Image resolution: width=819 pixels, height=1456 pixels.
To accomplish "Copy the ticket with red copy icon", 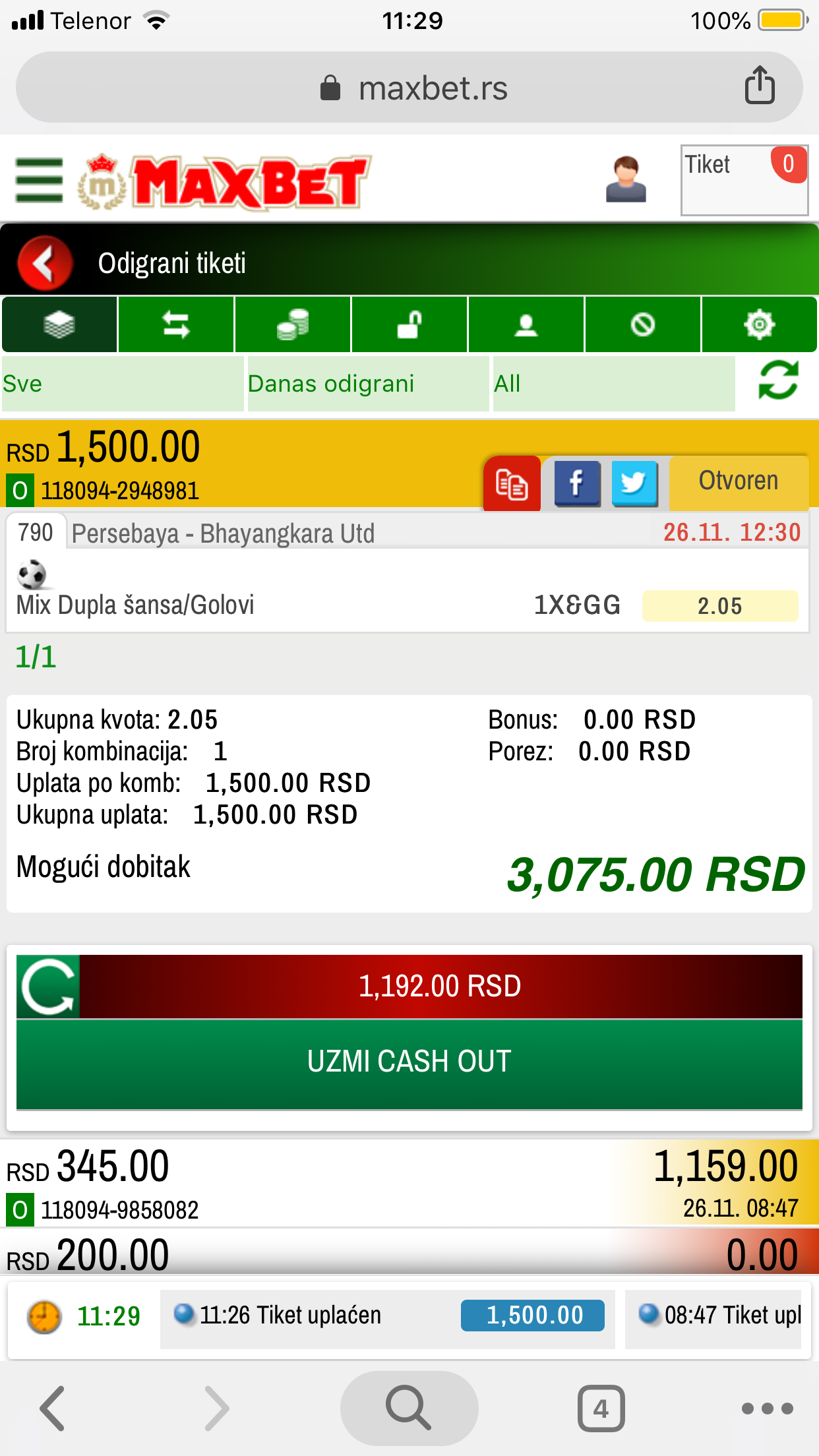I will pyautogui.click(x=512, y=485).
